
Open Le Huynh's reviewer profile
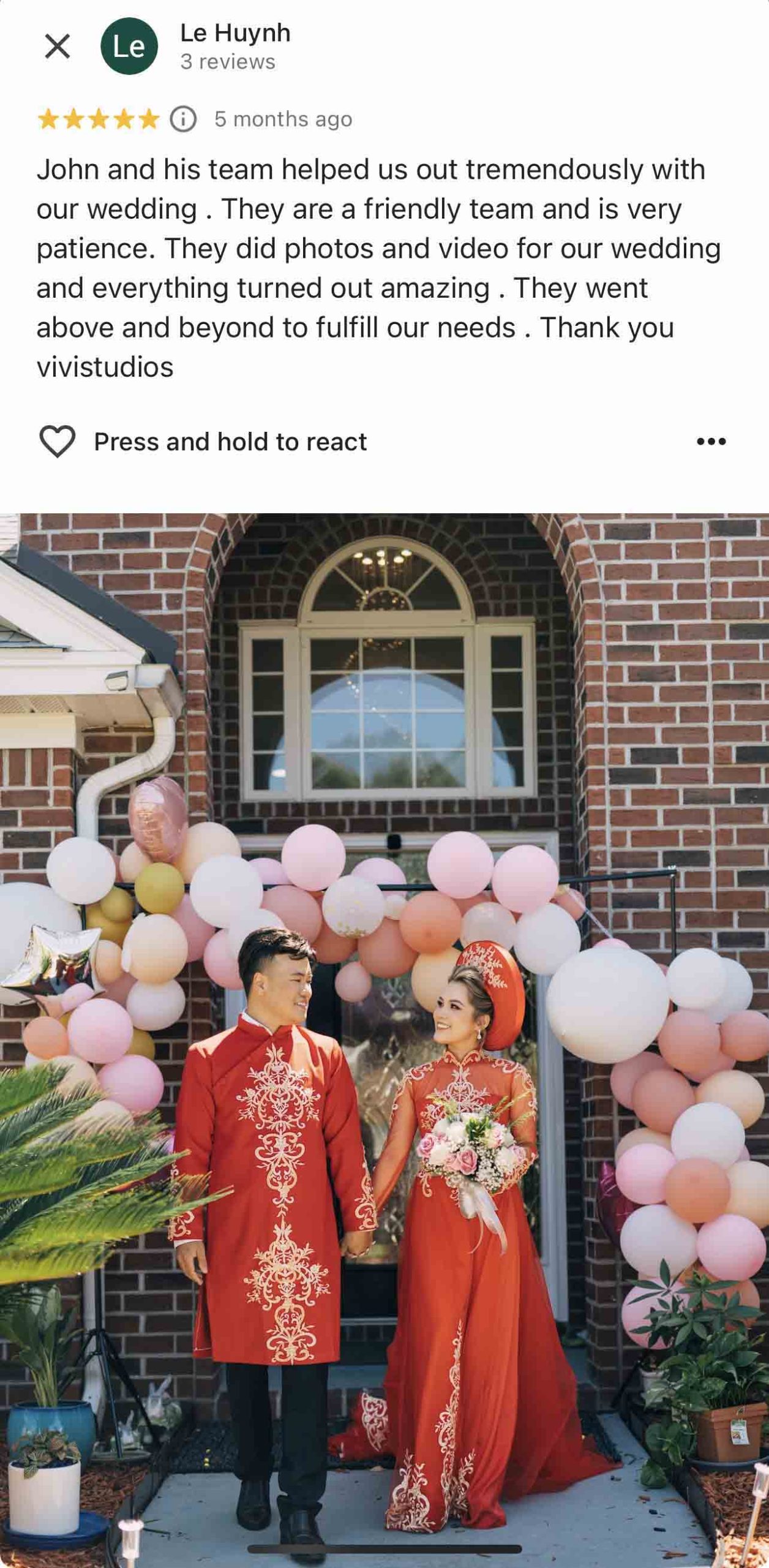(234, 34)
